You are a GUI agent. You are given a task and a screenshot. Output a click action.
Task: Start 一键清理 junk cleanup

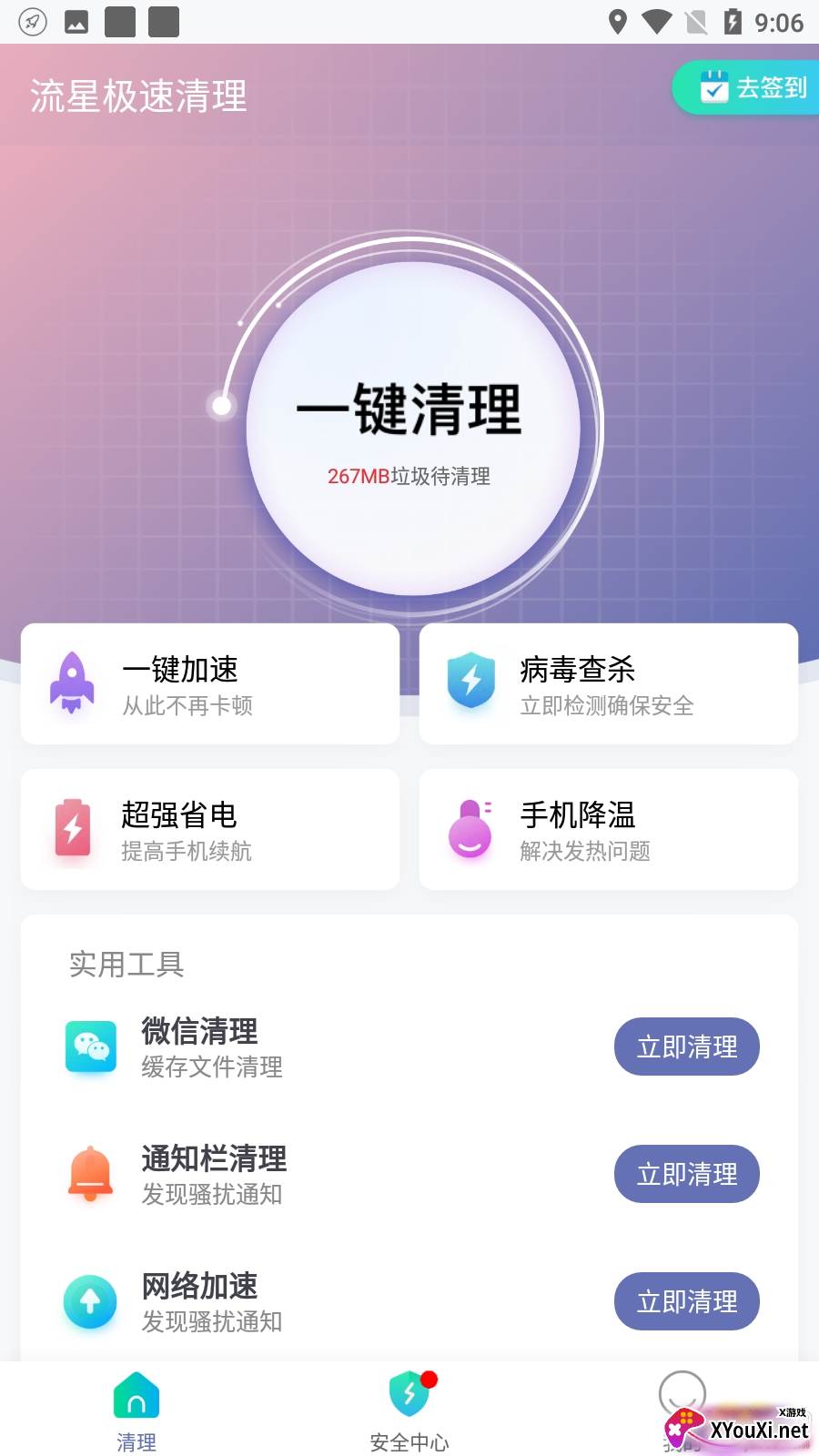pyautogui.click(x=412, y=429)
